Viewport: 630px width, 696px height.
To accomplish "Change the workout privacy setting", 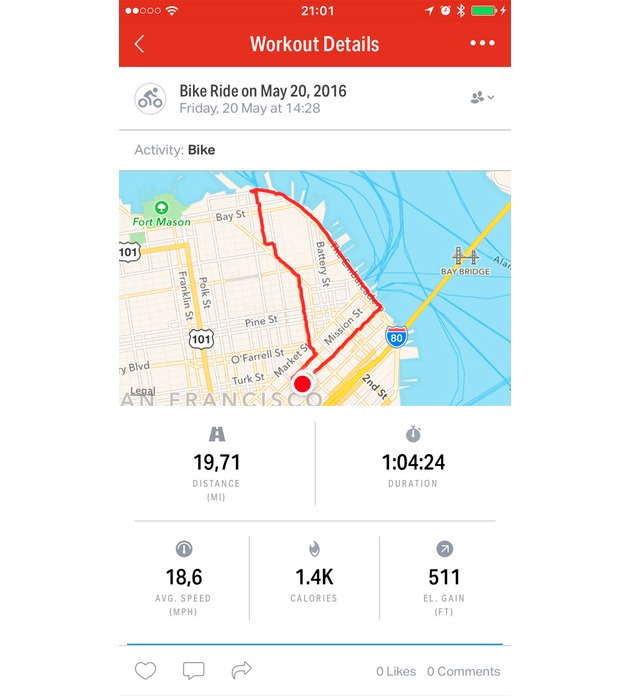I will click(482, 97).
